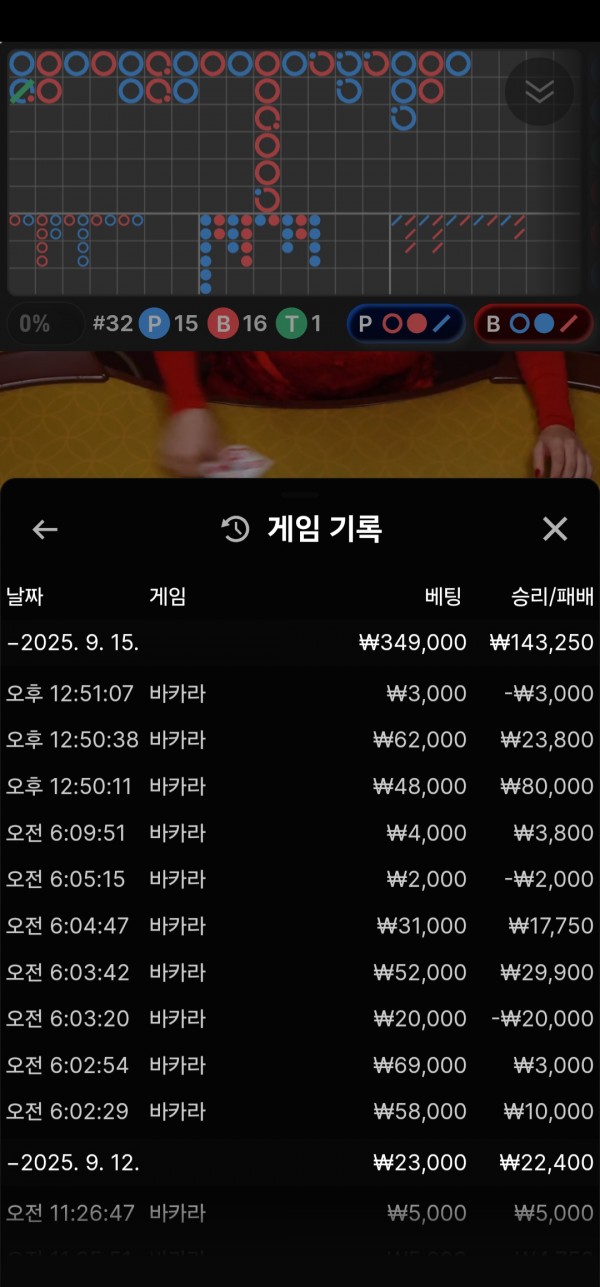600x1287 pixels.
Task: Open the 오전 6:04:47 바카라 record
Action: coord(300,926)
